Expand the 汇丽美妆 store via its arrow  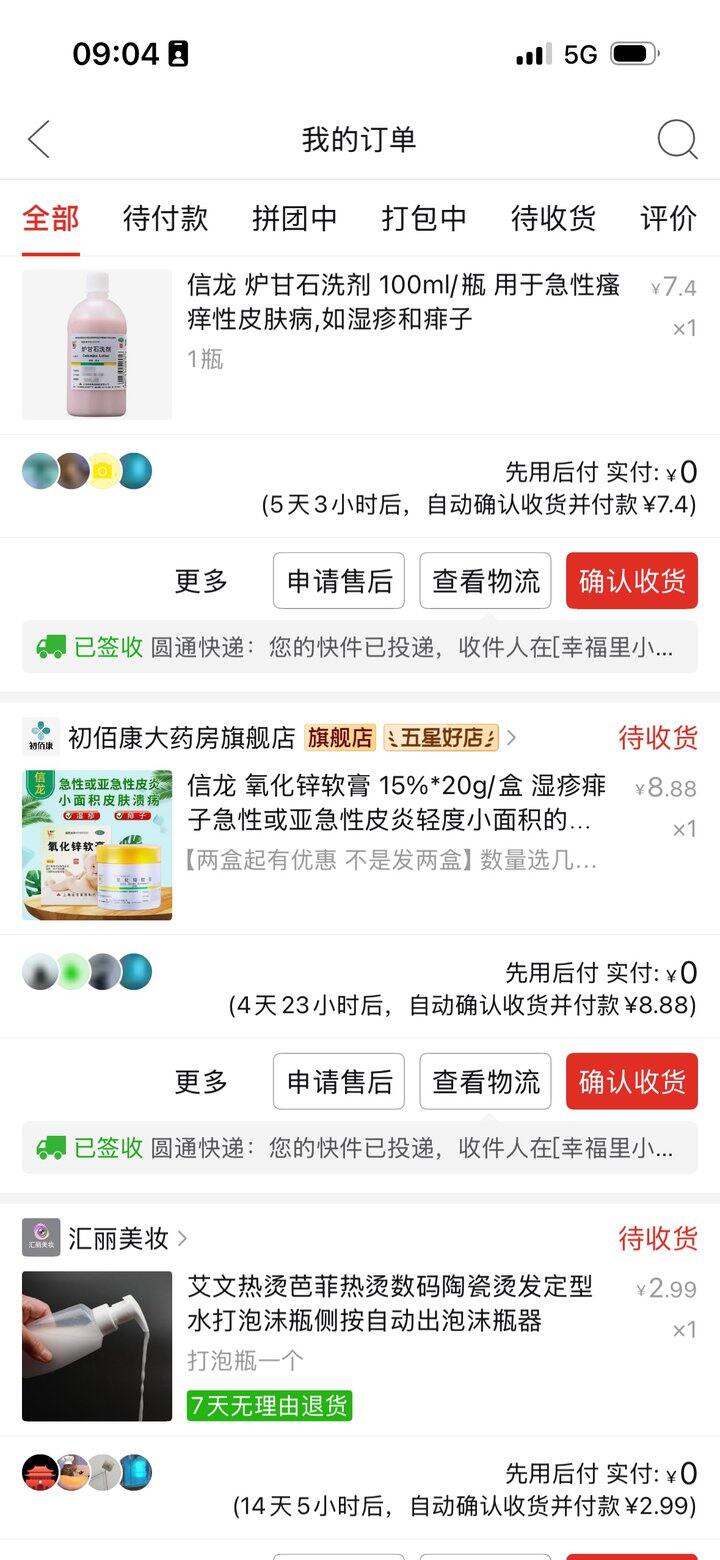tap(181, 1239)
